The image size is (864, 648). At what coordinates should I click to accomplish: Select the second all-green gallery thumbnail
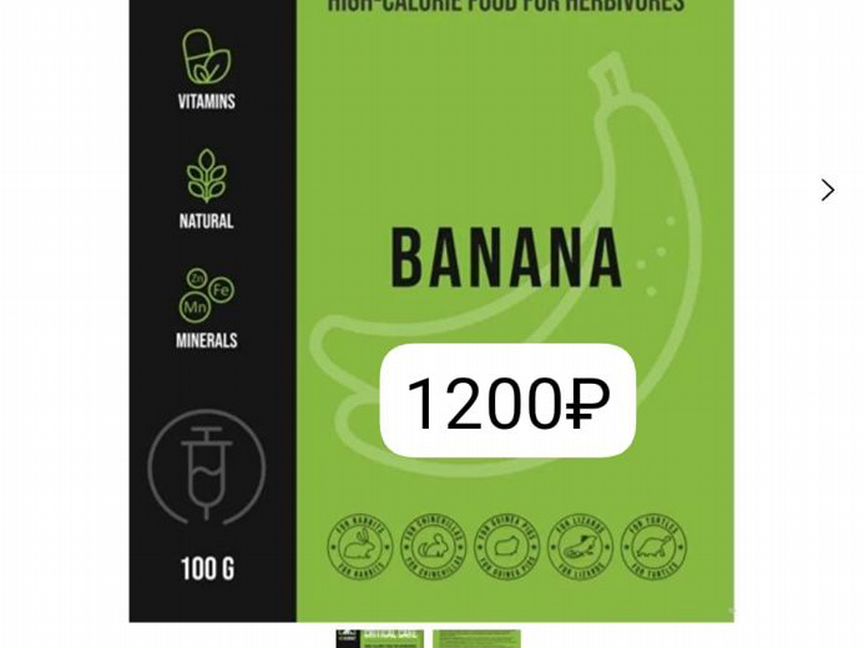point(477,639)
